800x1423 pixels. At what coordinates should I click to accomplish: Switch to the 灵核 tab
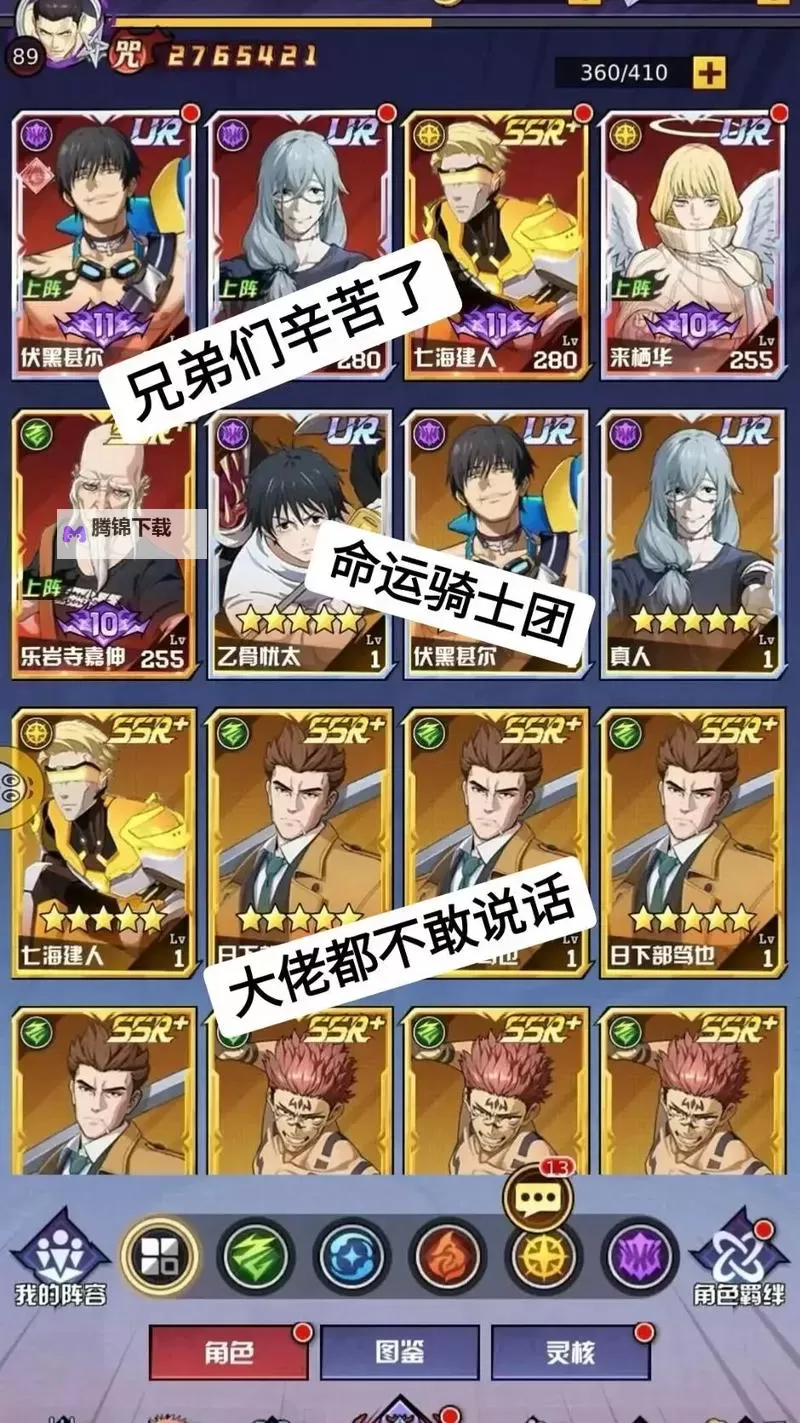(x=570, y=1353)
